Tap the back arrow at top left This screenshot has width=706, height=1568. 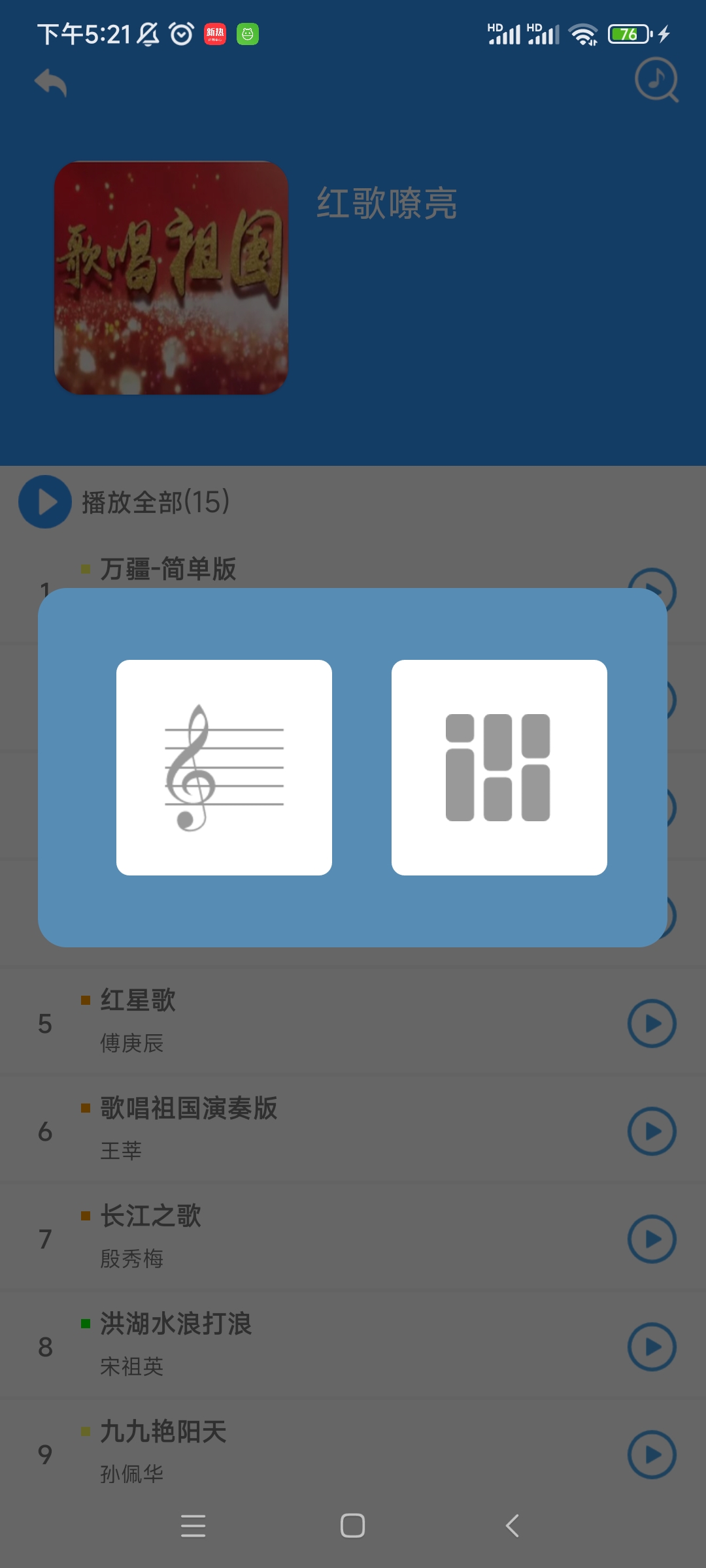tap(52, 83)
